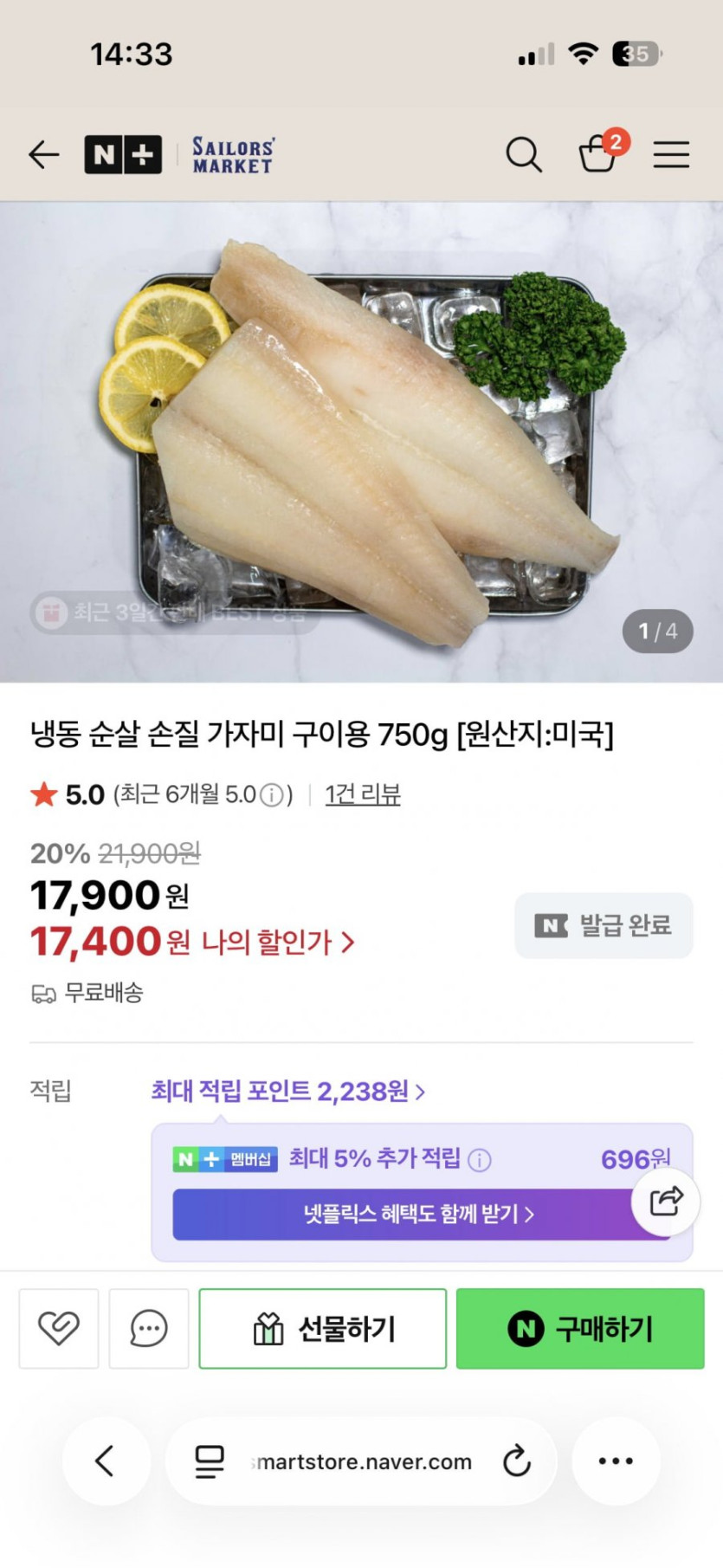
Task: Add the product to wishlist
Action: click(x=59, y=1328)
